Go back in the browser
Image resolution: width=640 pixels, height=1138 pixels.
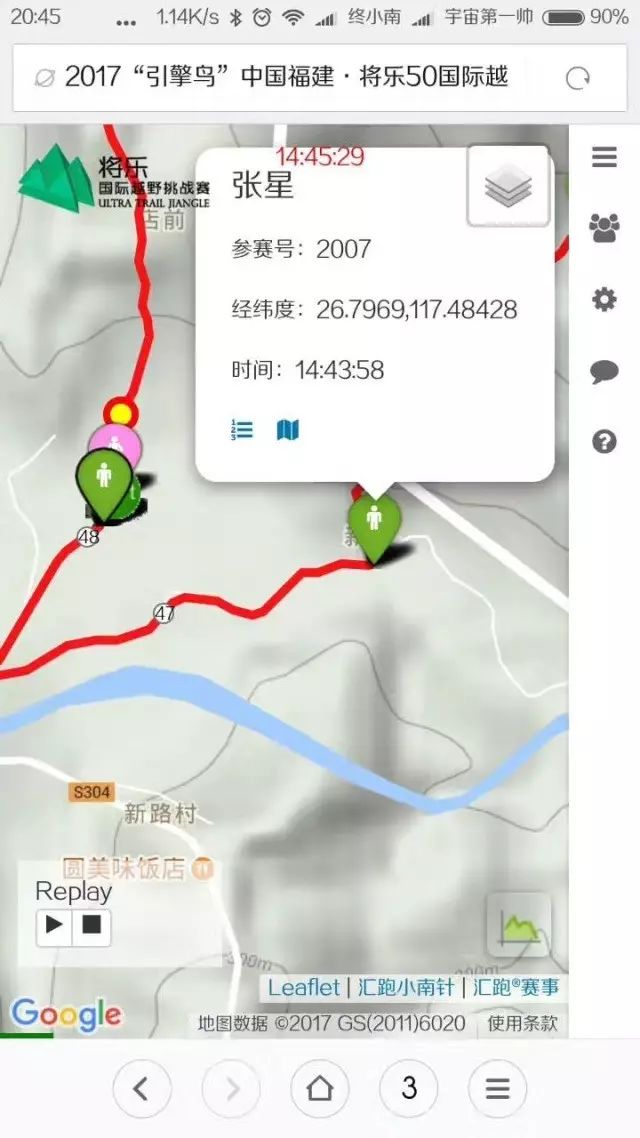(x=141, y=1088)
